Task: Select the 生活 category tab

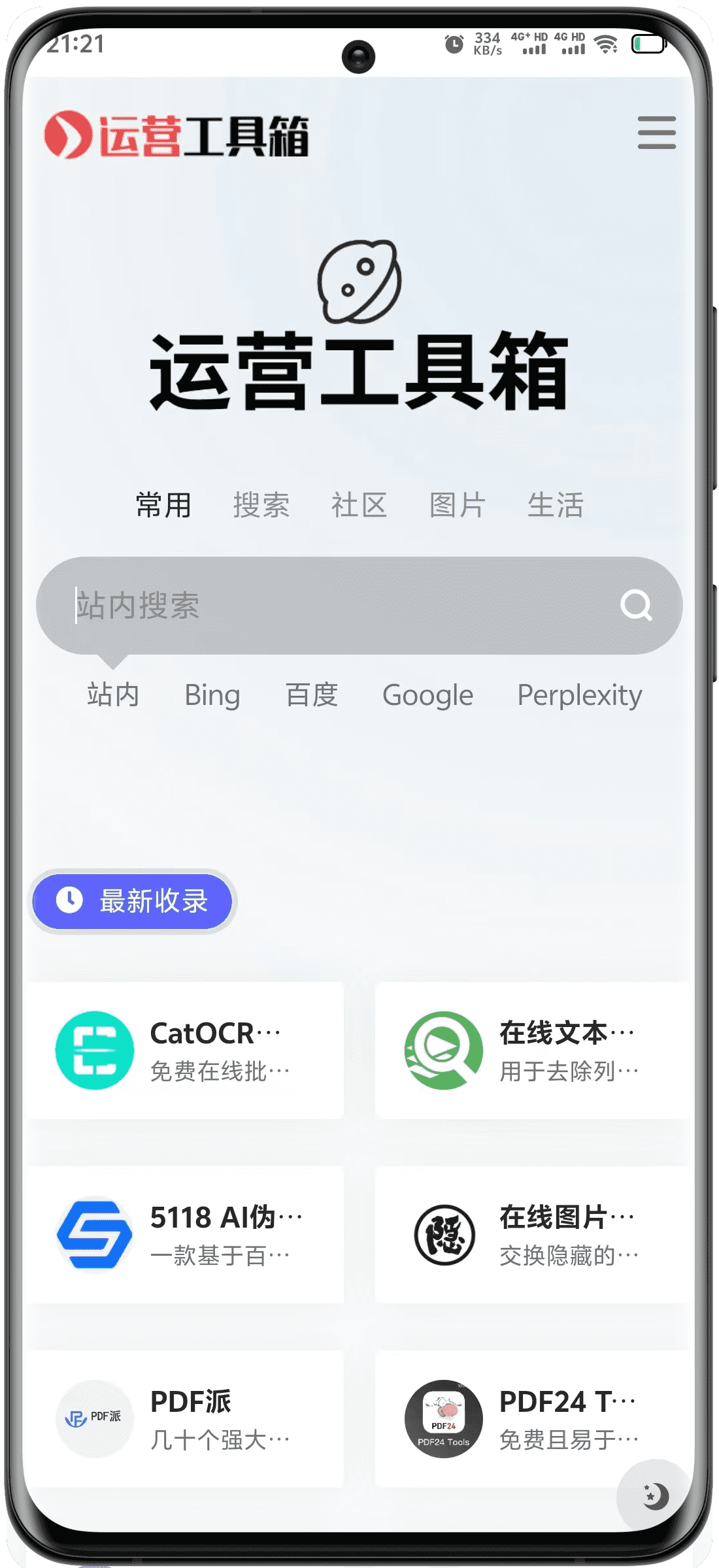Action: tap(555, 505)
